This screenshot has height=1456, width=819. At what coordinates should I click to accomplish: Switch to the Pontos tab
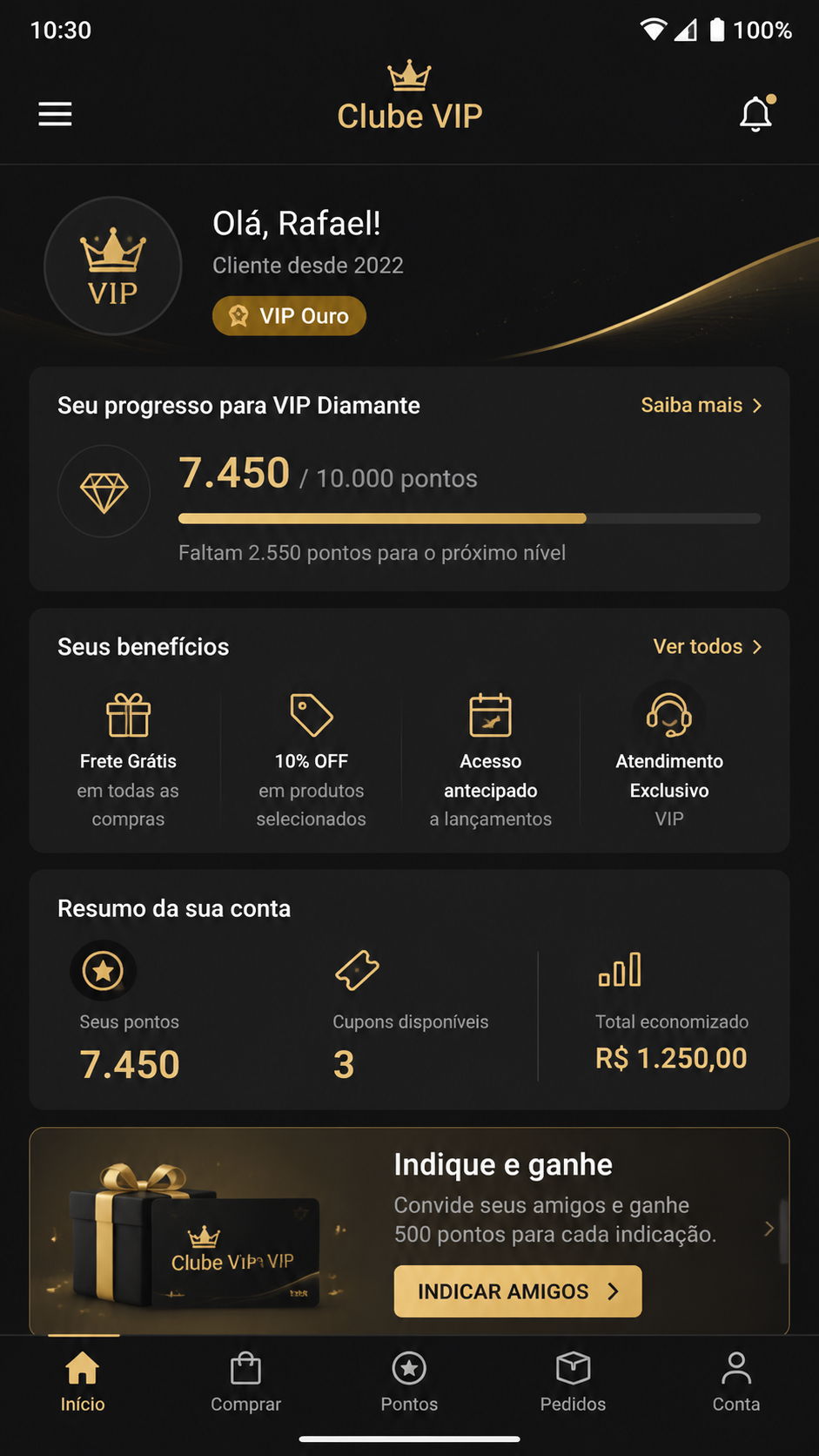tap(409, 1382)
